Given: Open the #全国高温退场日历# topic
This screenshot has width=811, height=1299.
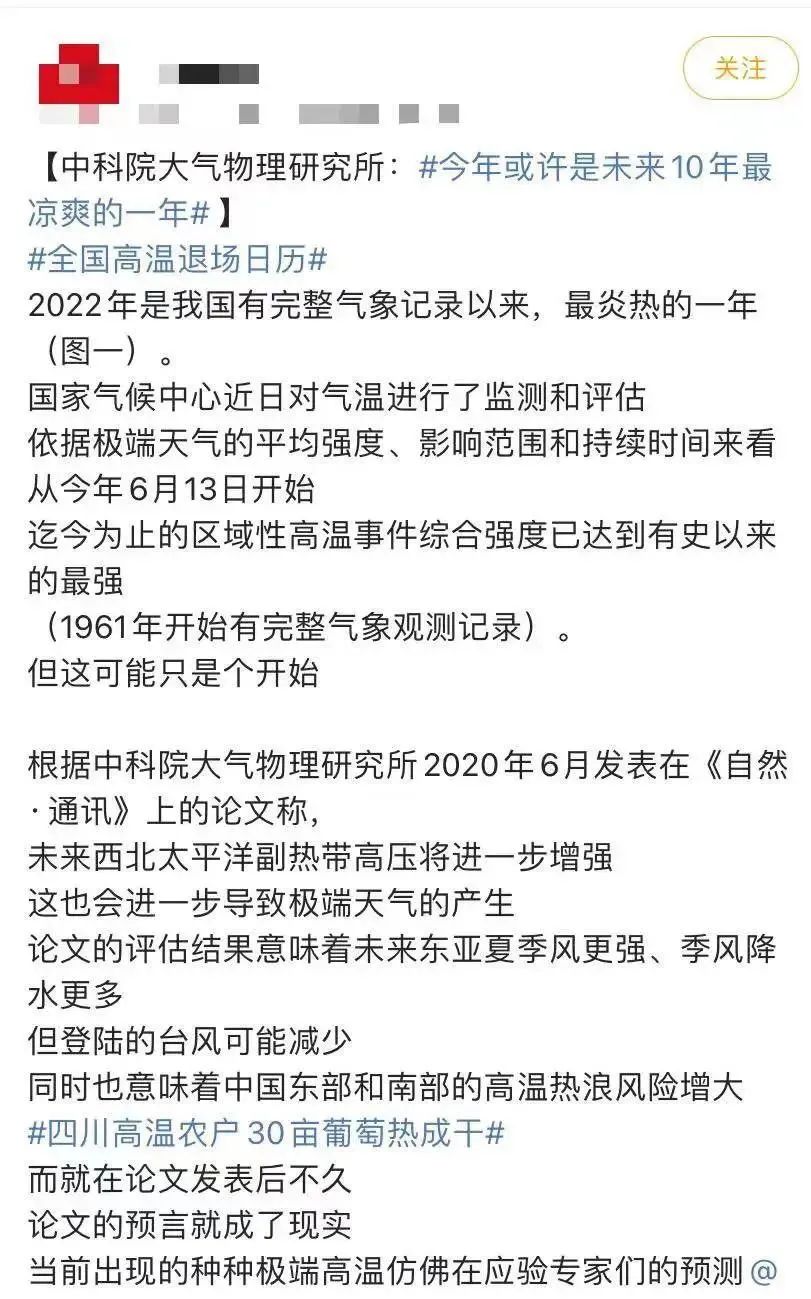Looking at the screenshot, I should tap(178, 260).
